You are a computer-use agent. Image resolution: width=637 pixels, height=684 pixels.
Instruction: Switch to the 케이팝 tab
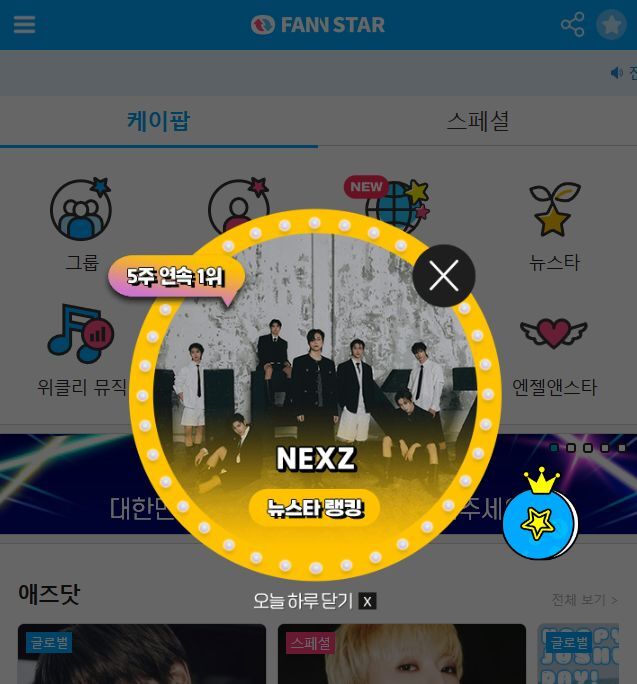coord(158,122)
